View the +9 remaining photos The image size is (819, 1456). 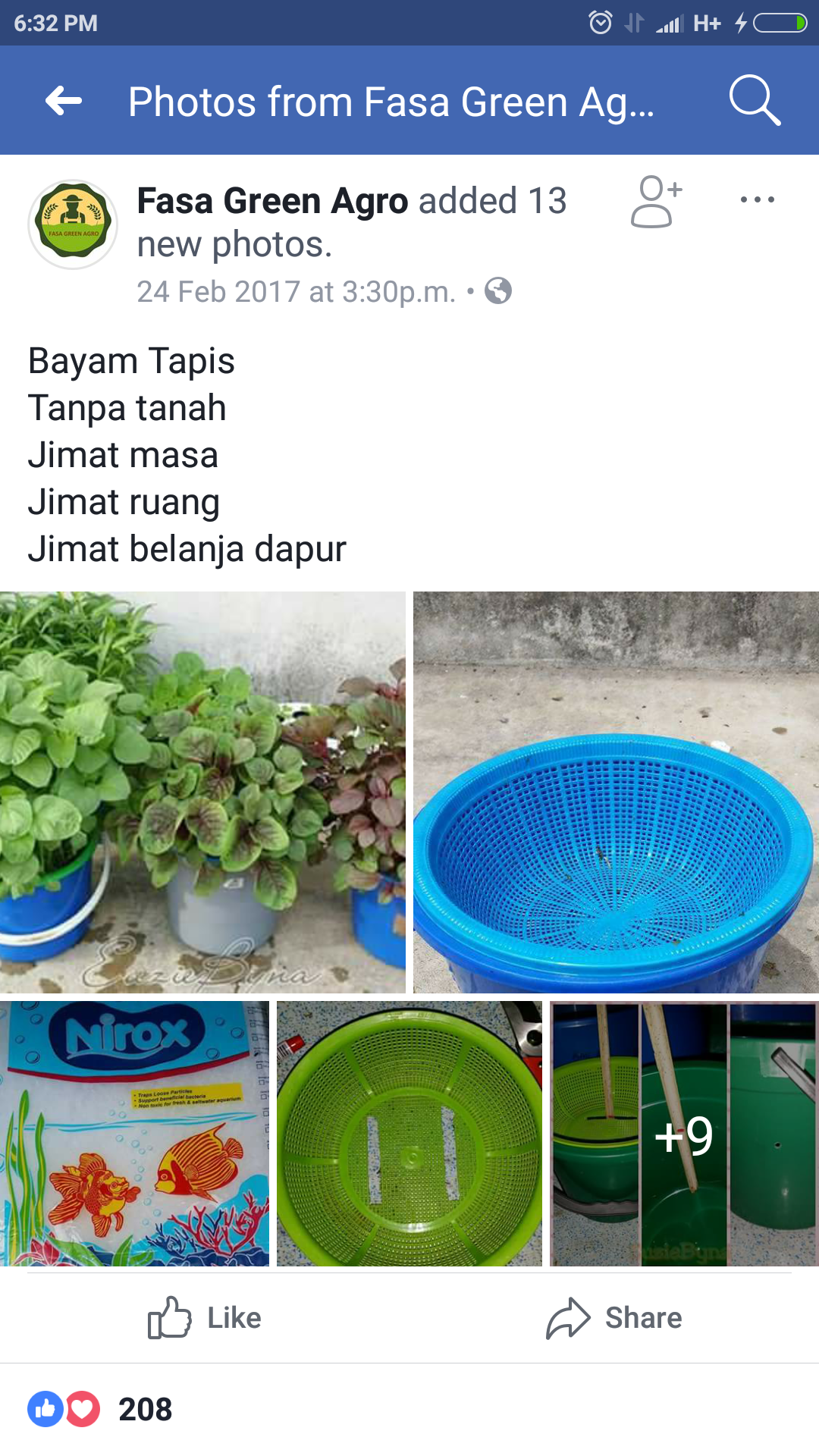pyautogui.click(x=684, y=1134)
